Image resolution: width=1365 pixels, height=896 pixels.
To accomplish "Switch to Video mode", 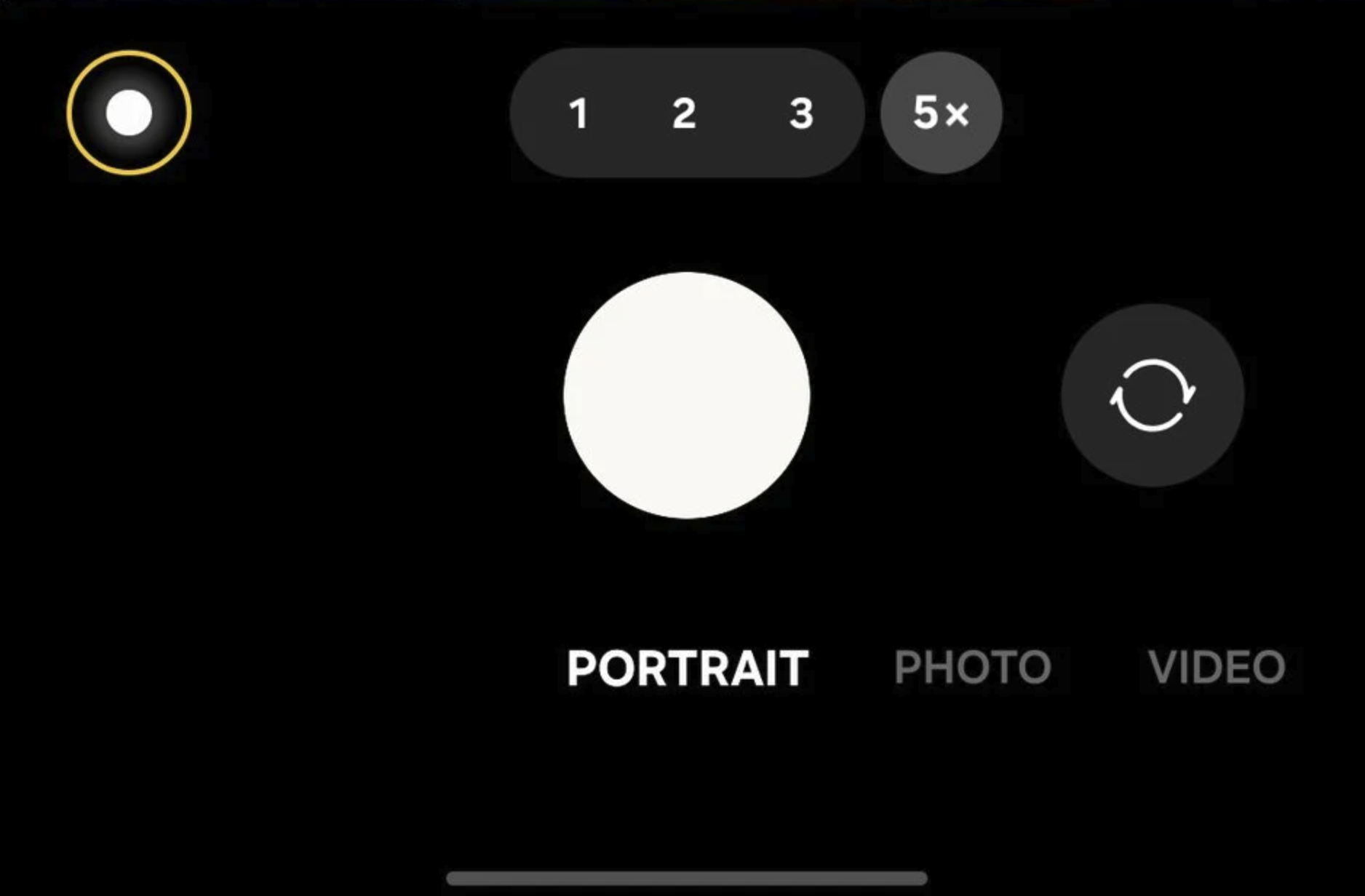I will (1217, 667).
